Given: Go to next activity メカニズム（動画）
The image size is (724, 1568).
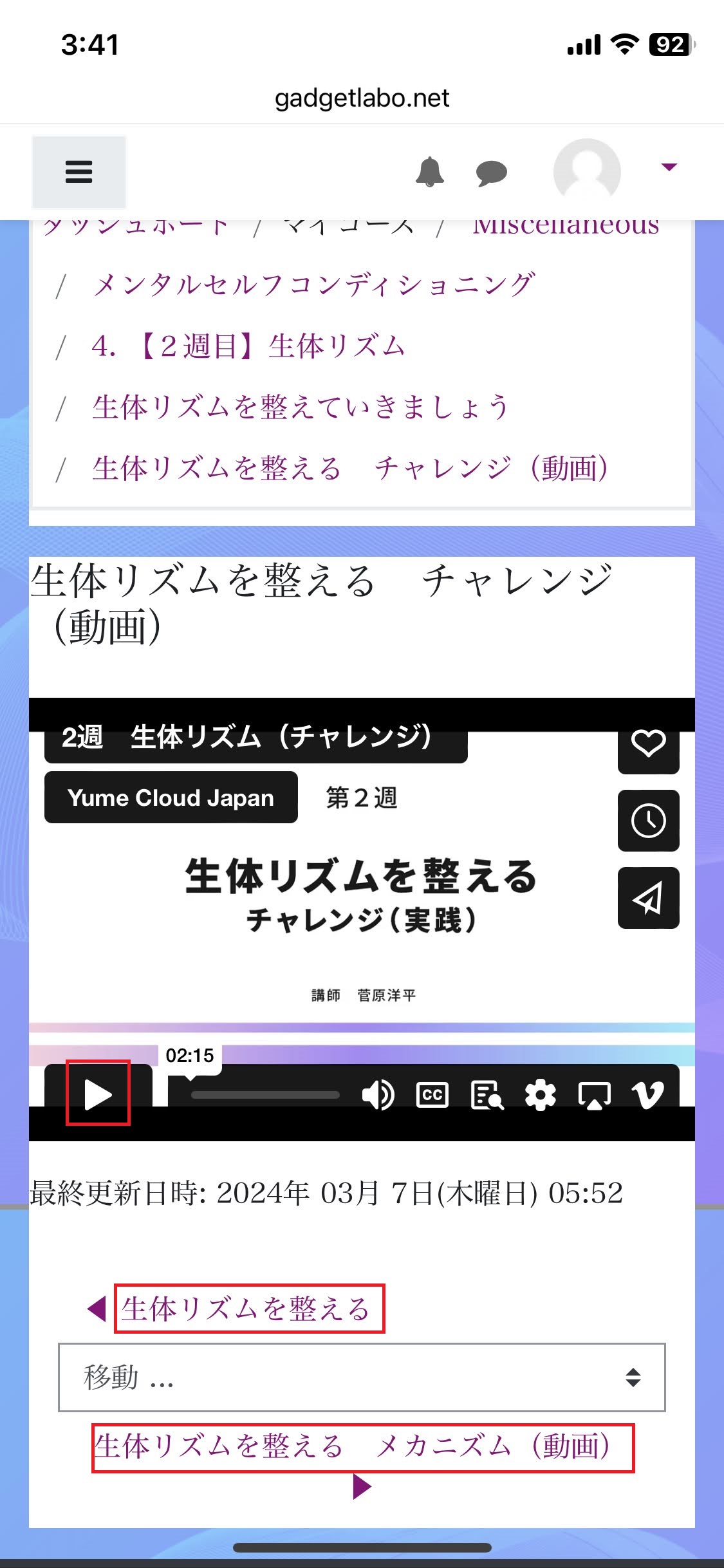Looking at the screenshot, I should pyautogui.click(x=363, y=1448).
